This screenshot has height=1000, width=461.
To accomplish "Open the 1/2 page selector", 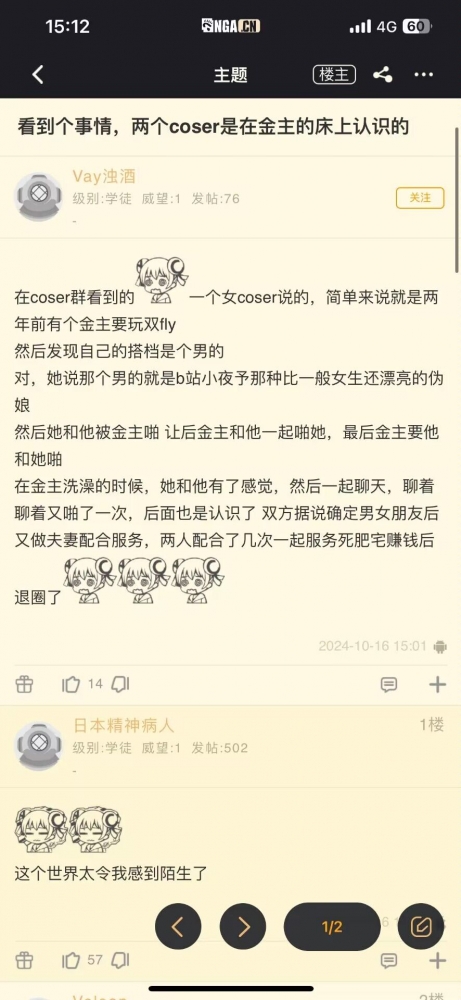I will click(x=332, y=927).
